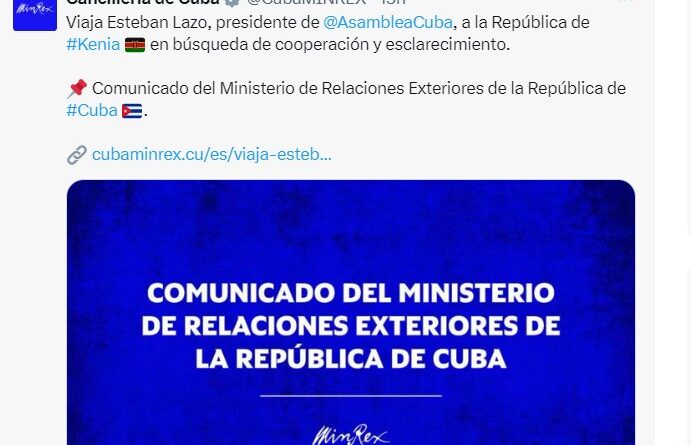Viewport: 691px width, 445px height.
Task: Tap the #Kenia hashtag
Action: tap(93, 44)
